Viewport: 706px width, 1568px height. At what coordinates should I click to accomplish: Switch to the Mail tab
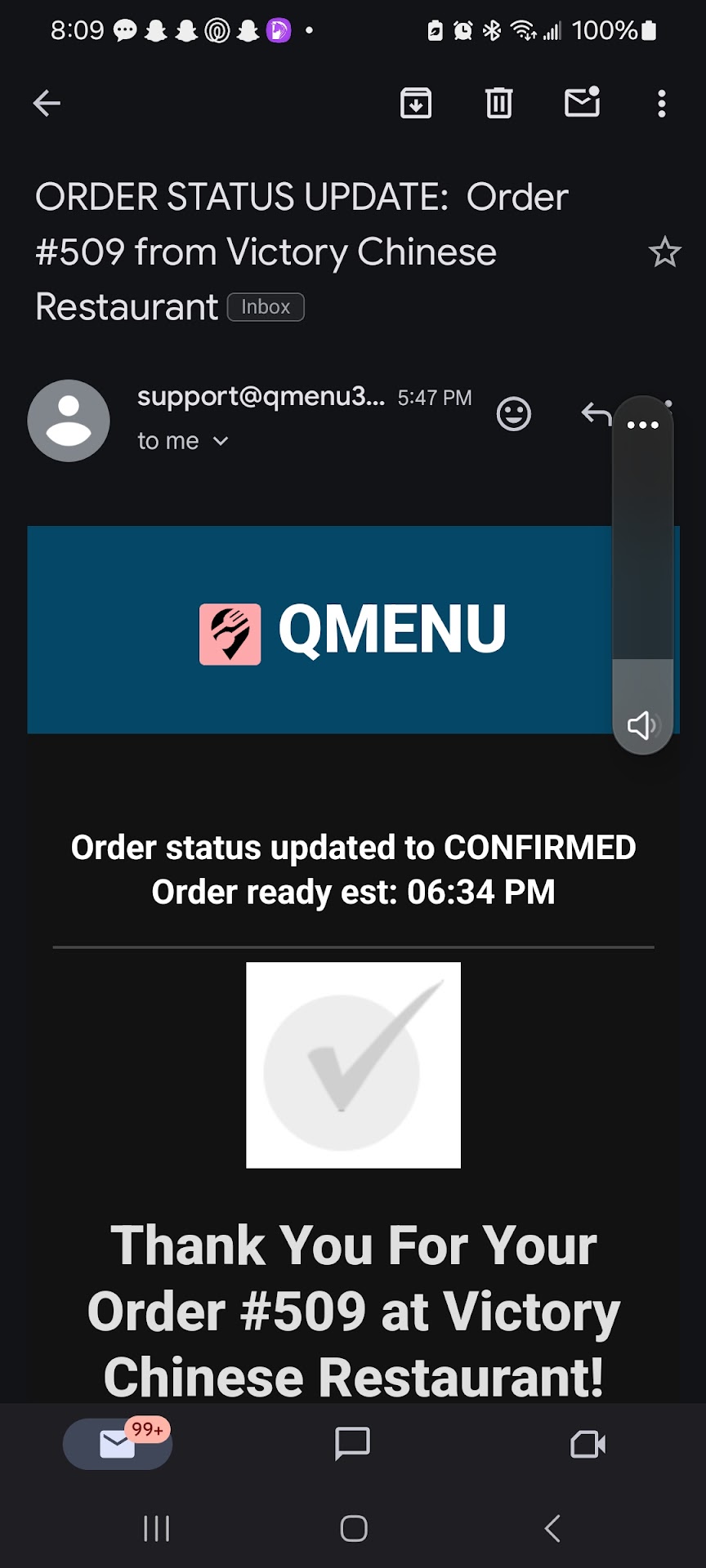[118, 1444]
